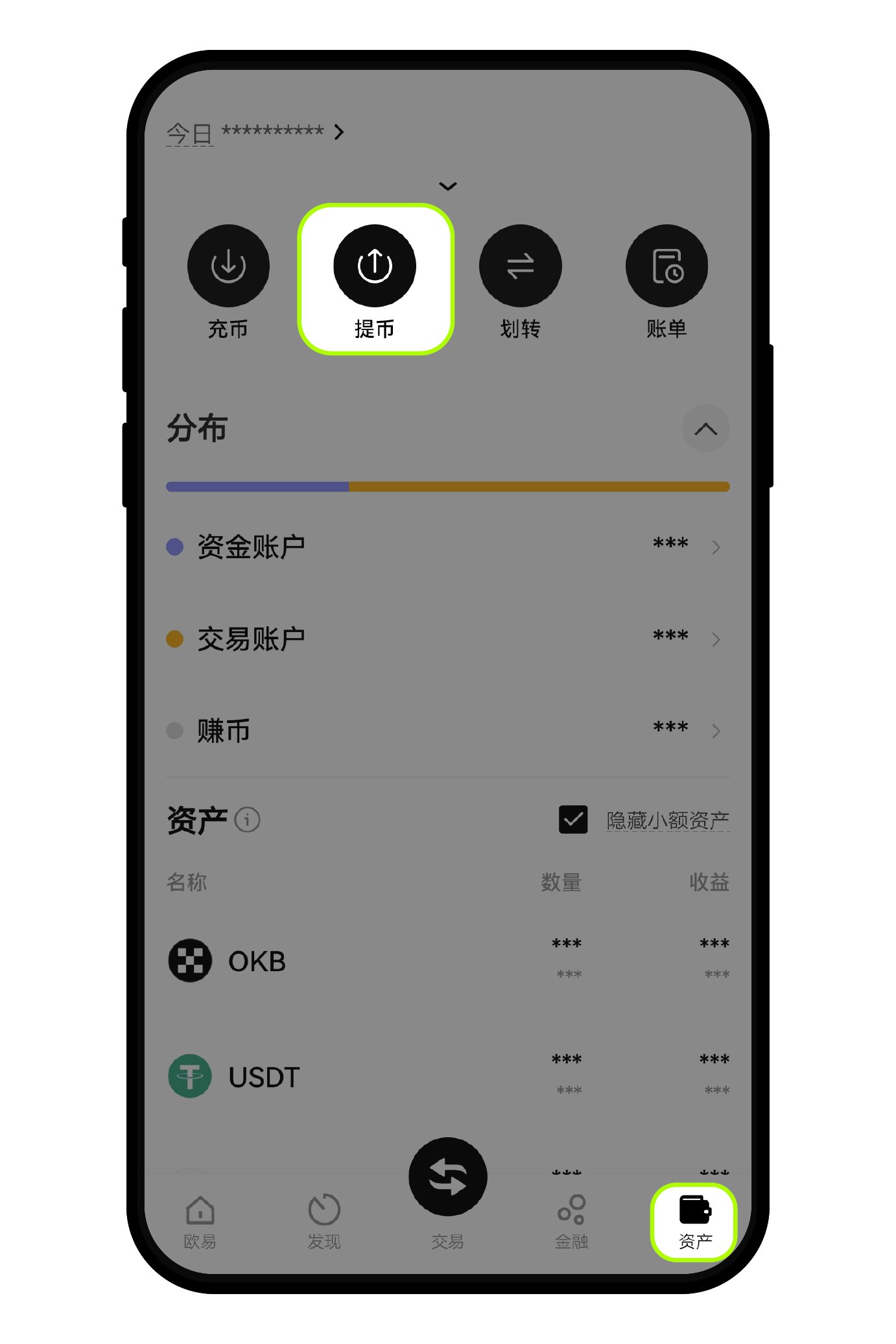896x1344 pixels.
Task: Expand details of 资金账户 funding account
Action: [x=716, y=547]
